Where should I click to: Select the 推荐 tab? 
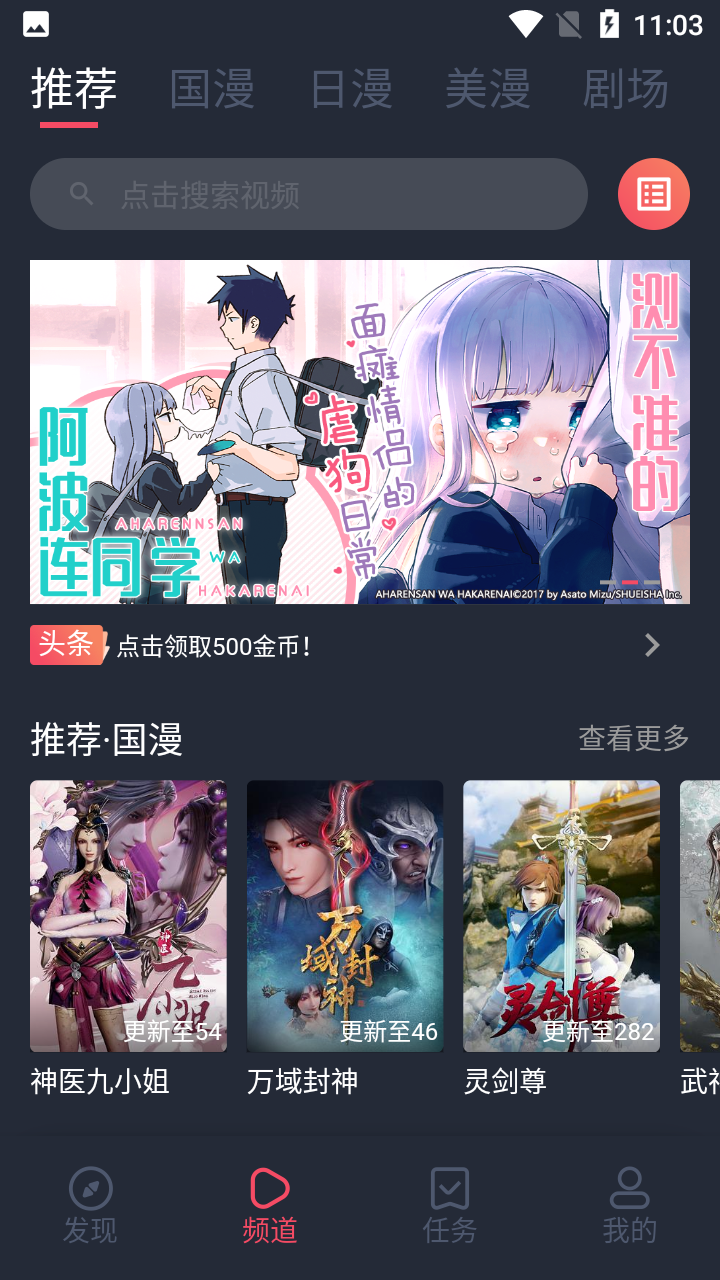[73, 89]
